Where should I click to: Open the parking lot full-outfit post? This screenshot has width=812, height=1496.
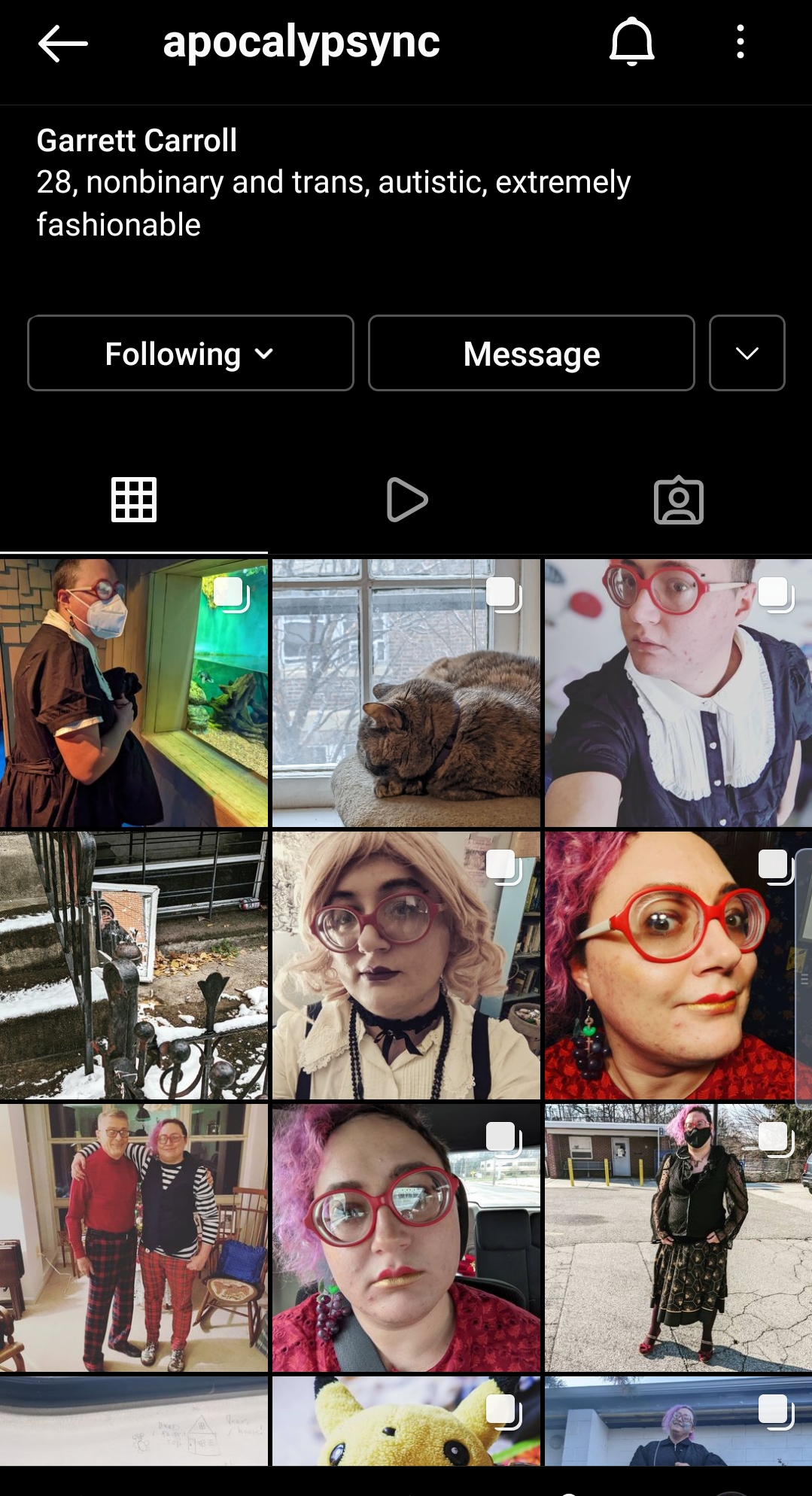pos(678,1238)
